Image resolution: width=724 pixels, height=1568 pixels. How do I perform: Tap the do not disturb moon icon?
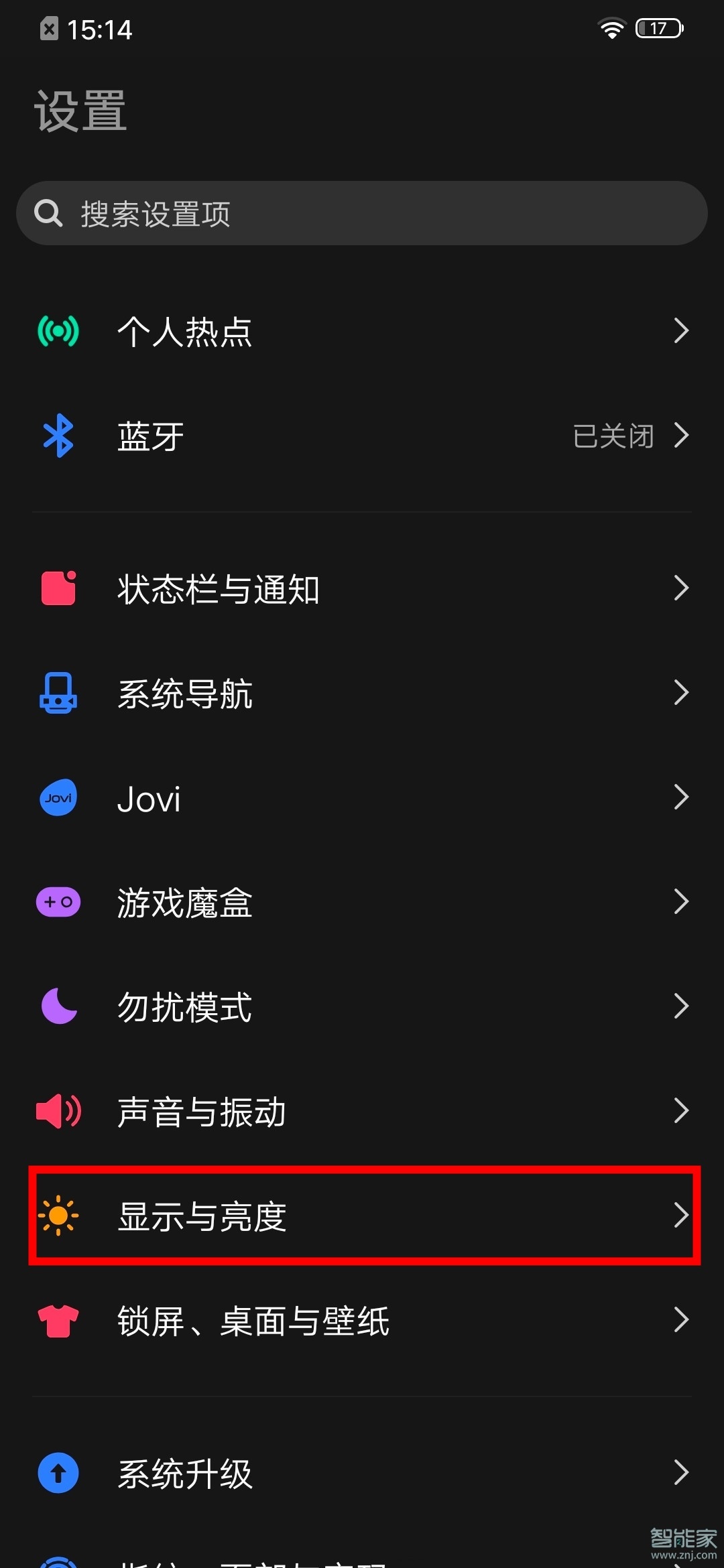pyautogui.click(x=58, y=1006)
